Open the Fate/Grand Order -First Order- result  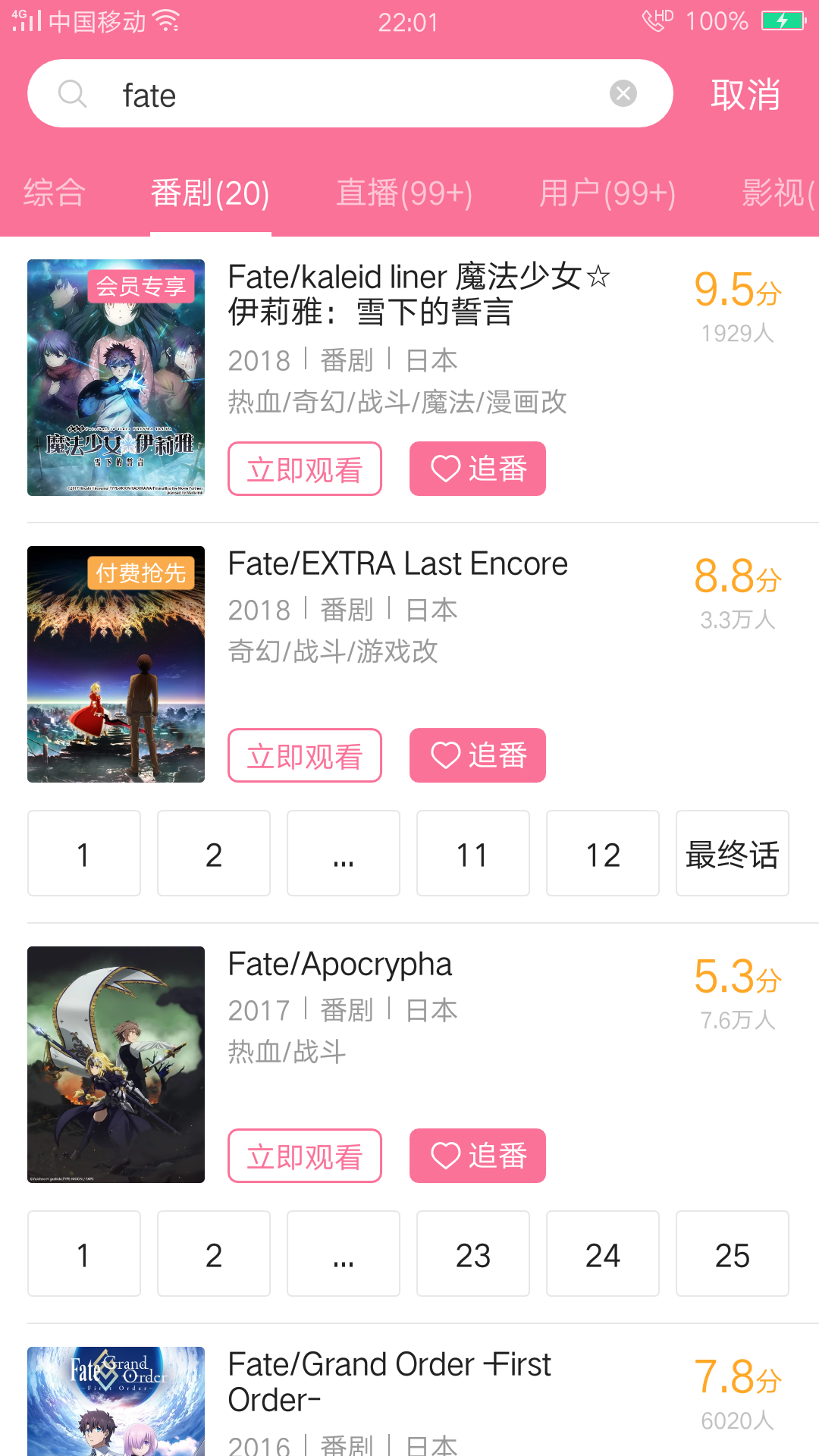(389, 1382)
